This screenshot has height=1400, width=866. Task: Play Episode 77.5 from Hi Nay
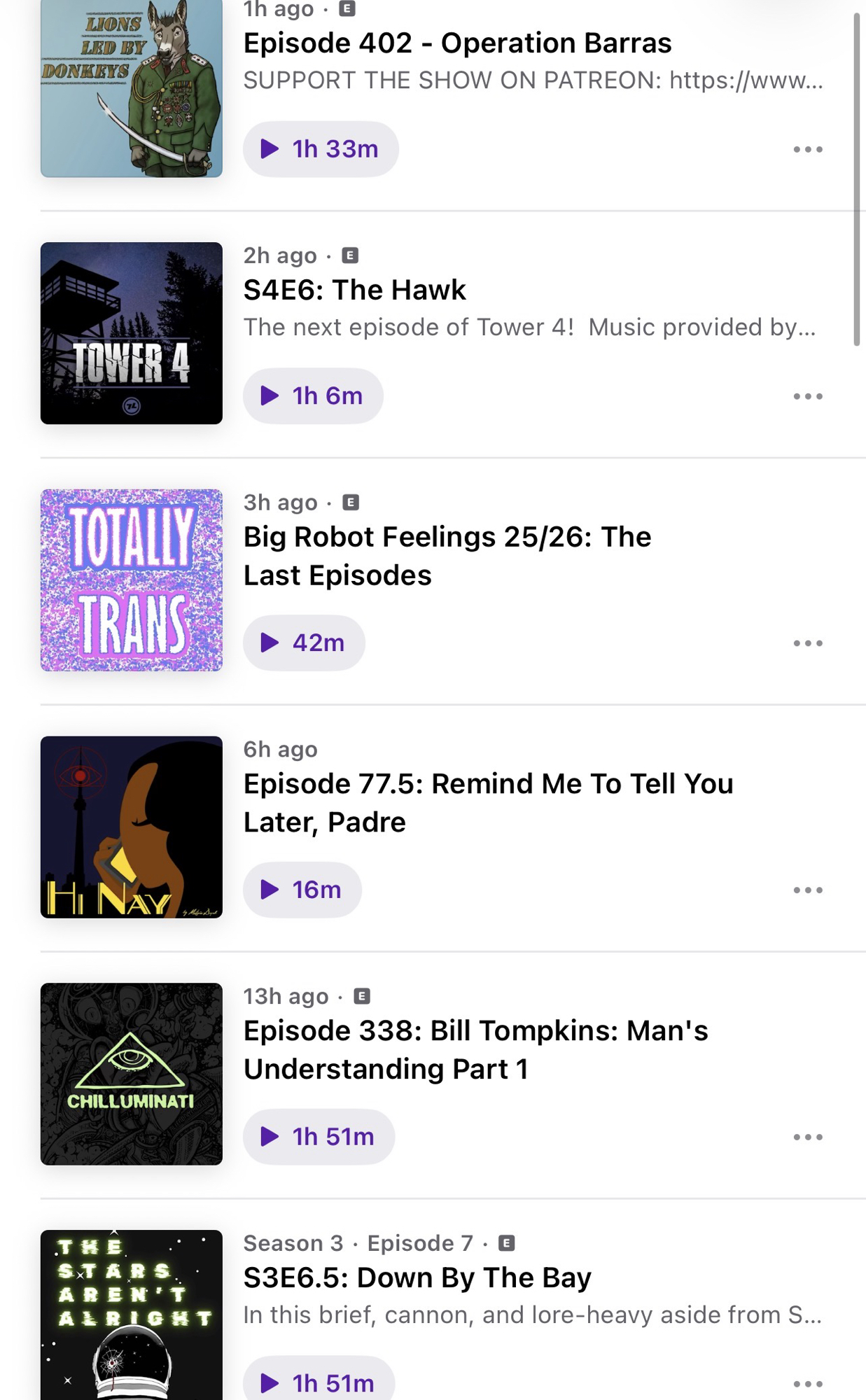302,890
